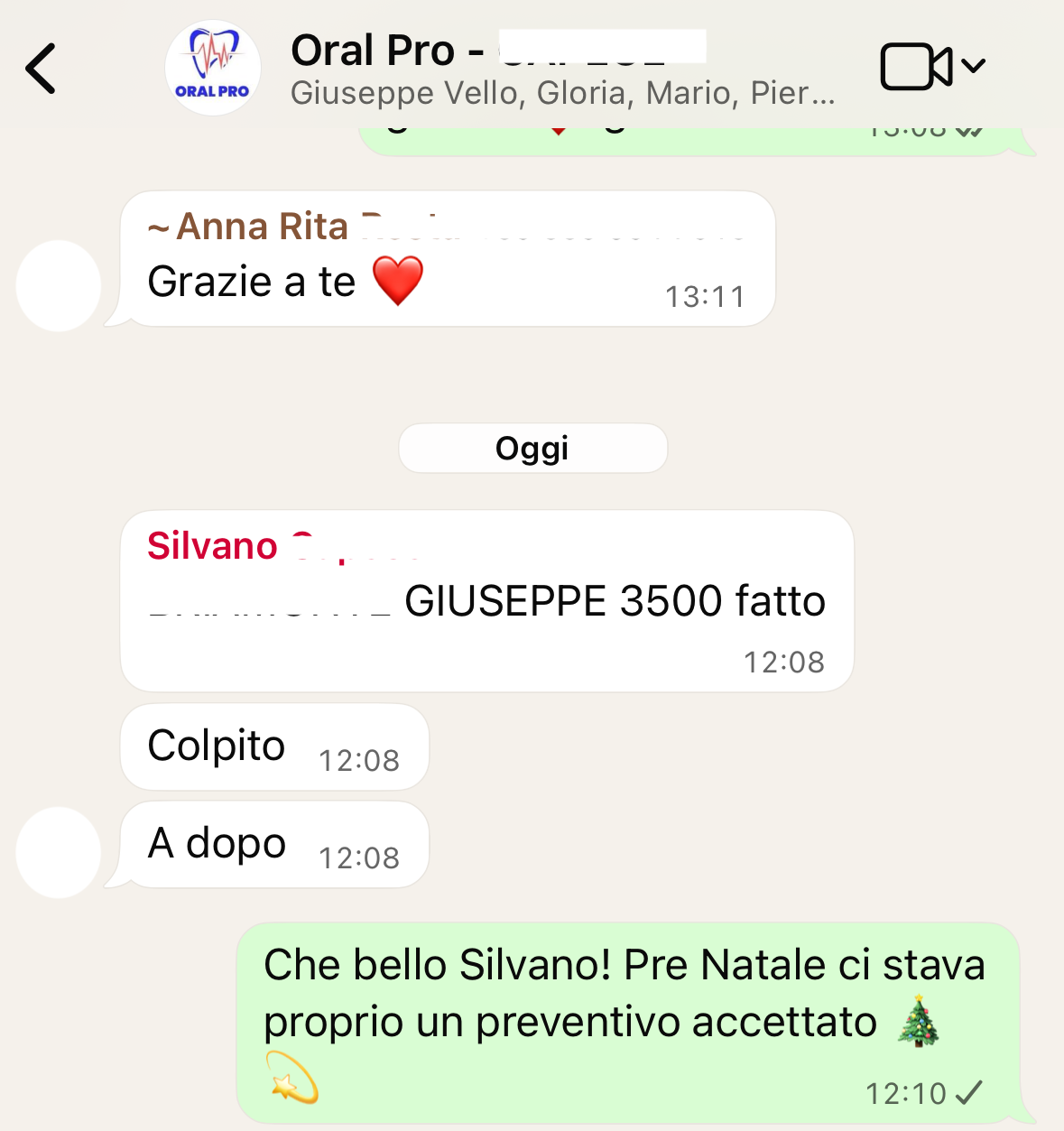
Task: Open avatar next to Grazie a te message
Action: pos(59,285)
